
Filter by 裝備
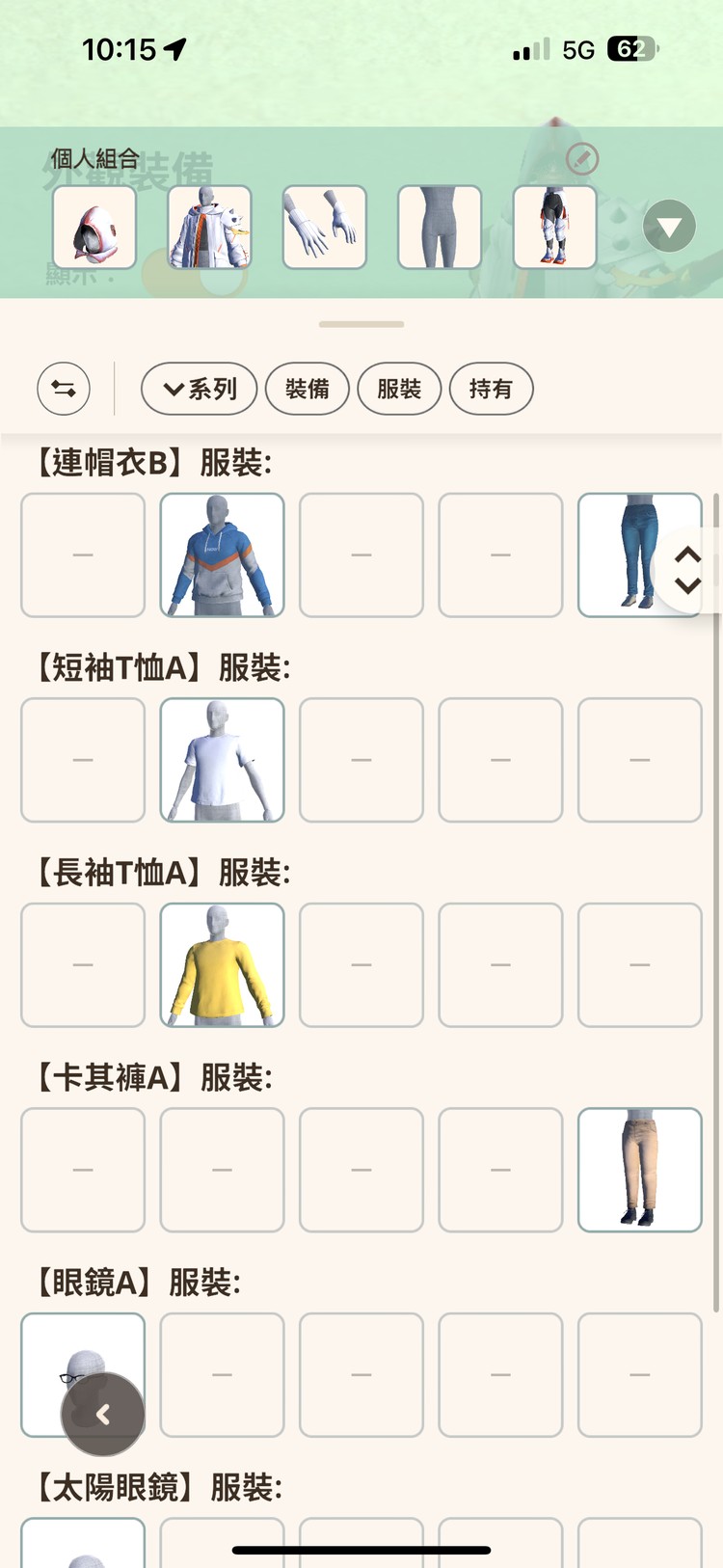(x=308, y=389)
